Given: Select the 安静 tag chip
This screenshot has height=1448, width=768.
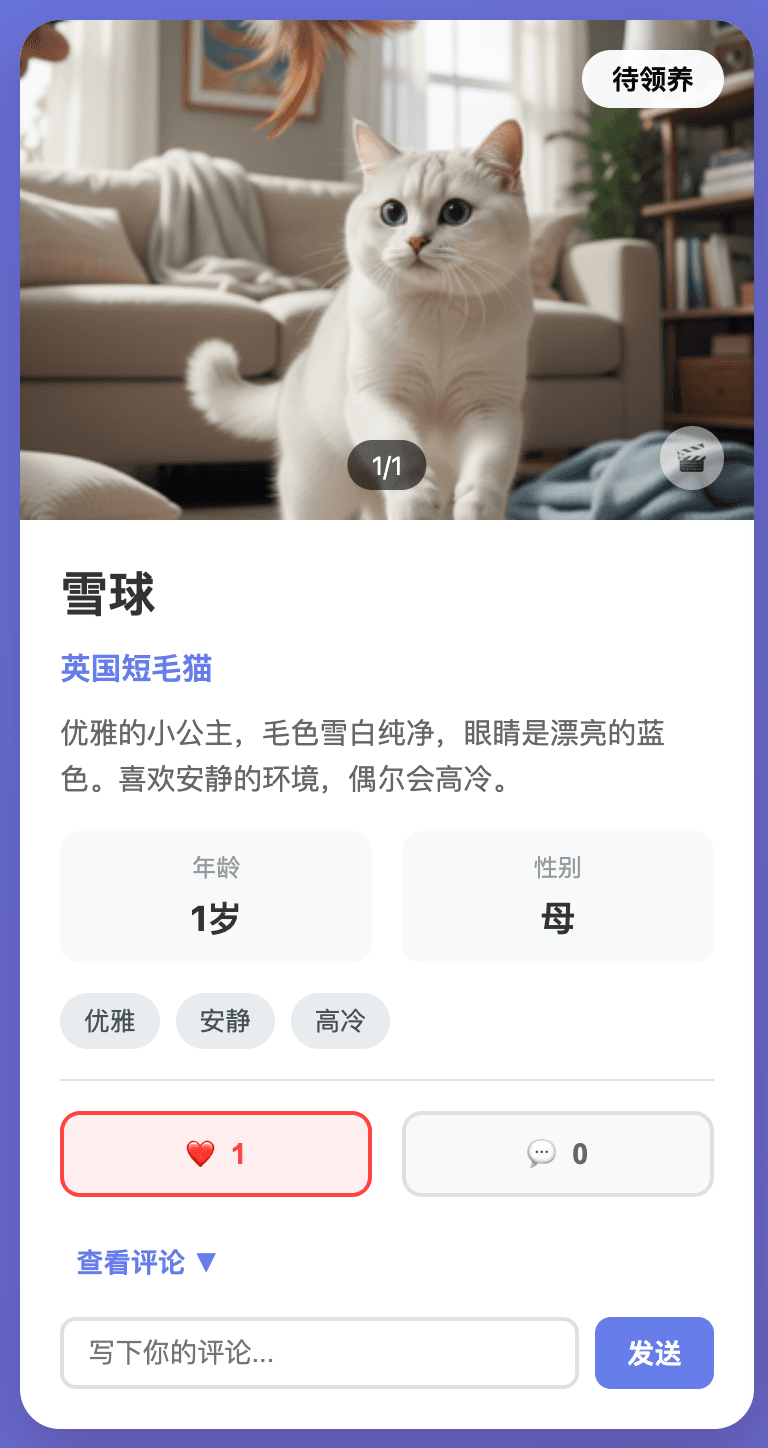Looking at the screenshot, I should point(225,1021).
